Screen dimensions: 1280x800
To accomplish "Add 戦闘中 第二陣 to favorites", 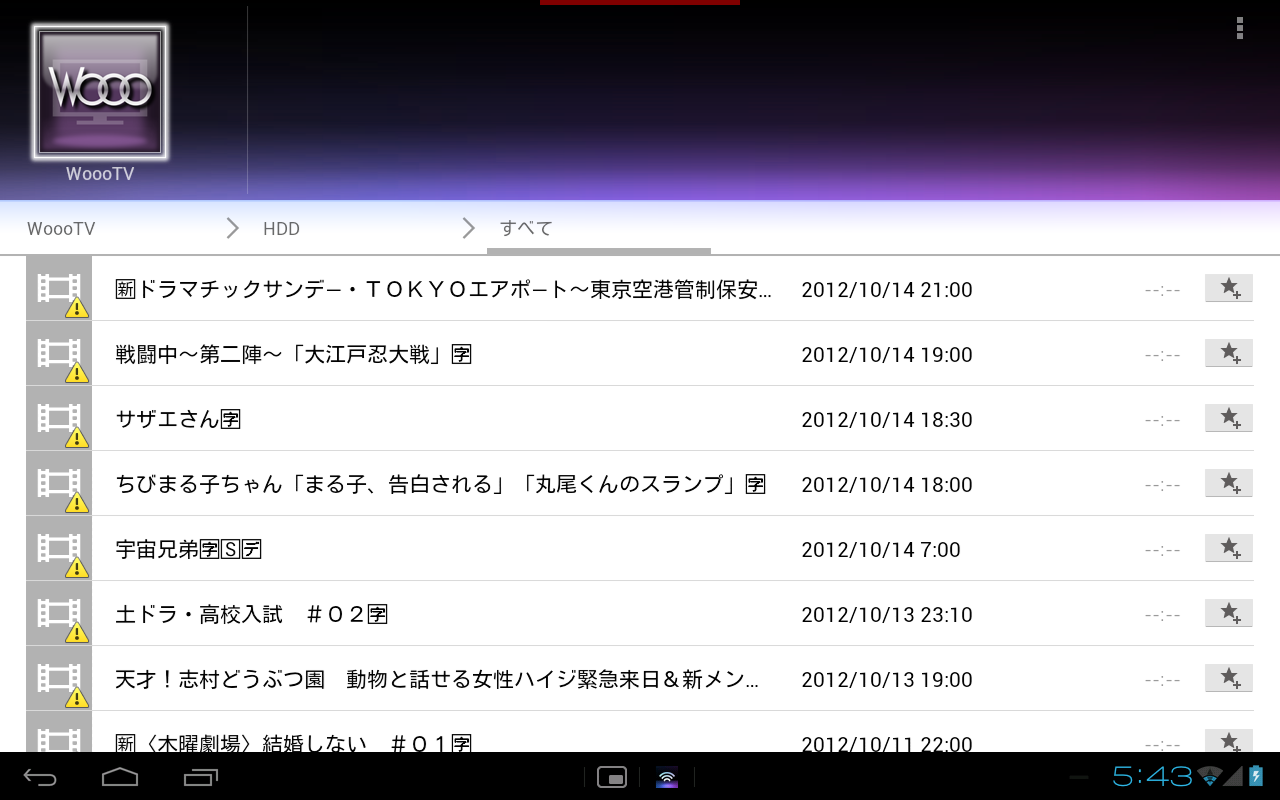I will coord(1228,354).
